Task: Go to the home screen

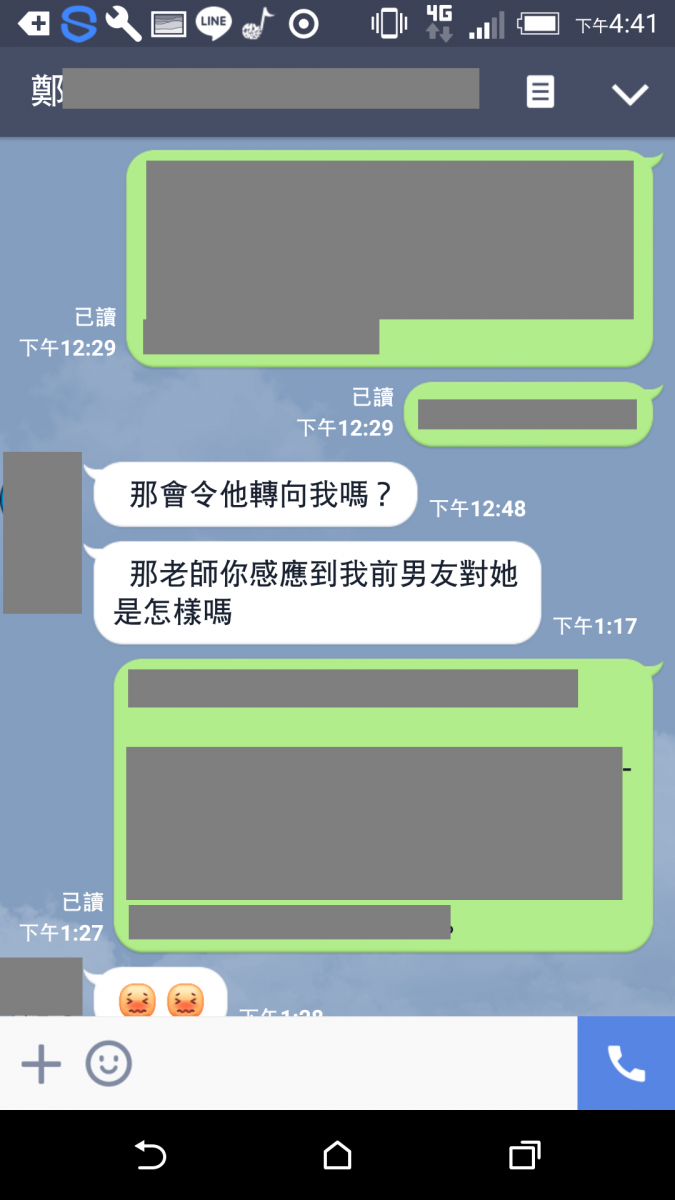Action: (338, 1156)
